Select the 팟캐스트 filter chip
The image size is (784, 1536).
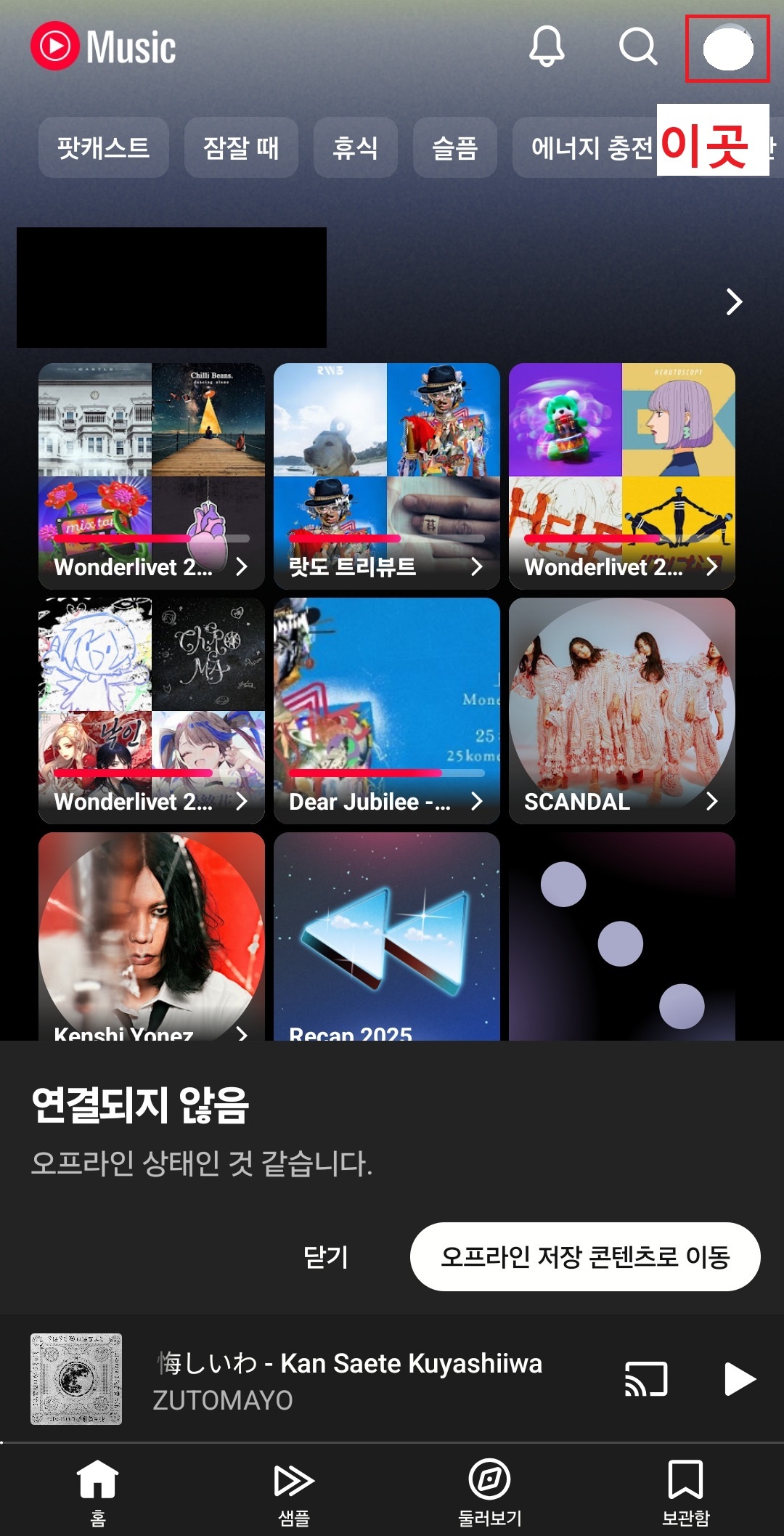coord(104,148)
